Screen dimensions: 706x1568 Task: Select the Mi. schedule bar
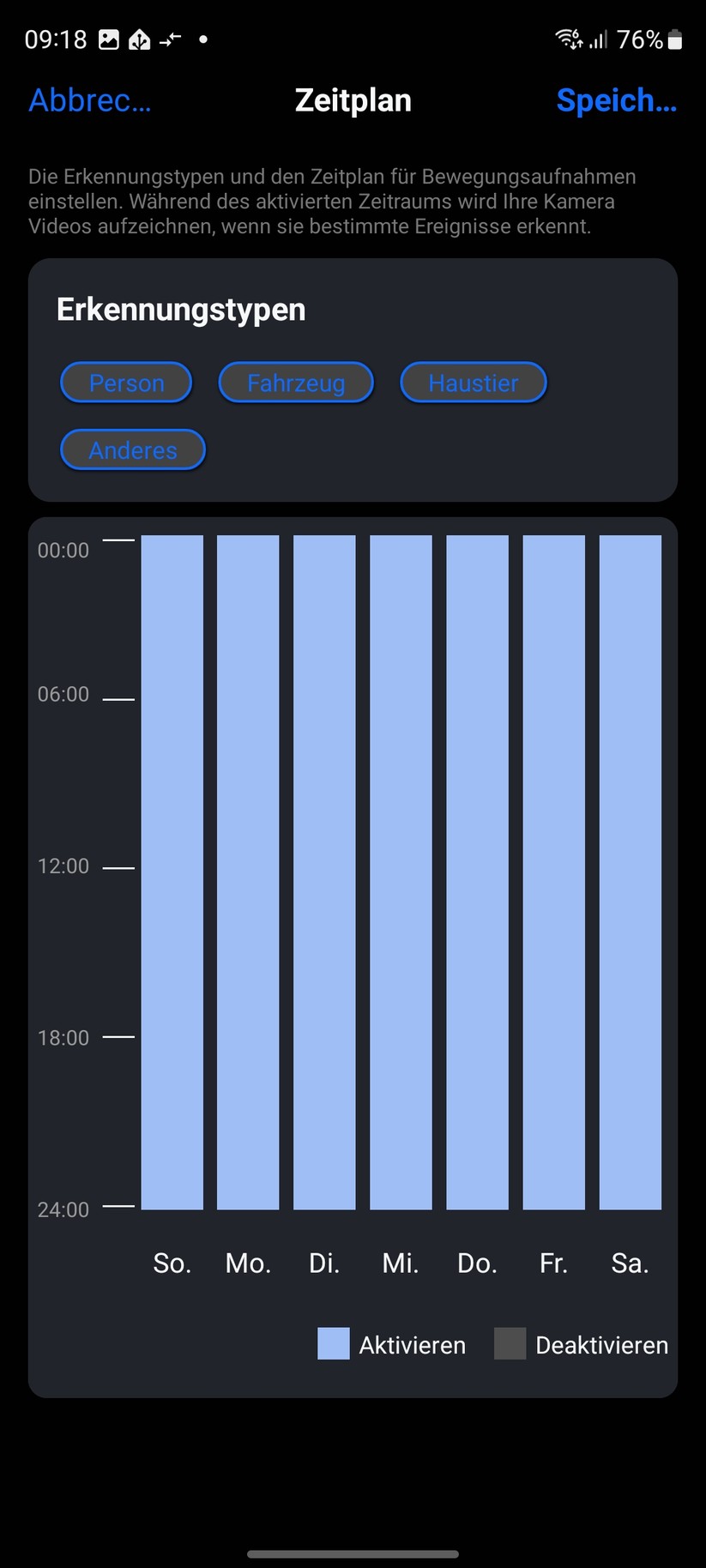point(401,871)
